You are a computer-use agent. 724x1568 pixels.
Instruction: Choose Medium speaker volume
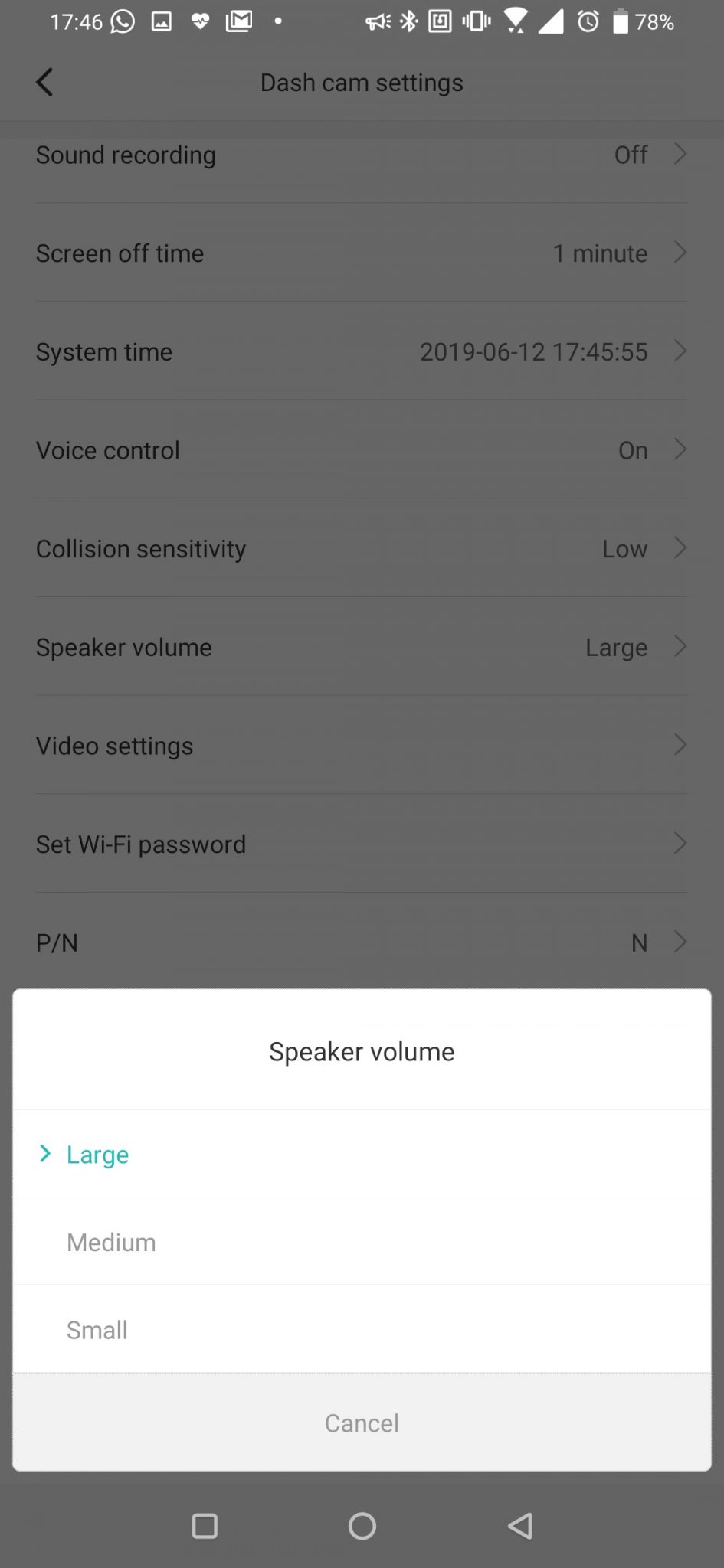[362, 1242]
